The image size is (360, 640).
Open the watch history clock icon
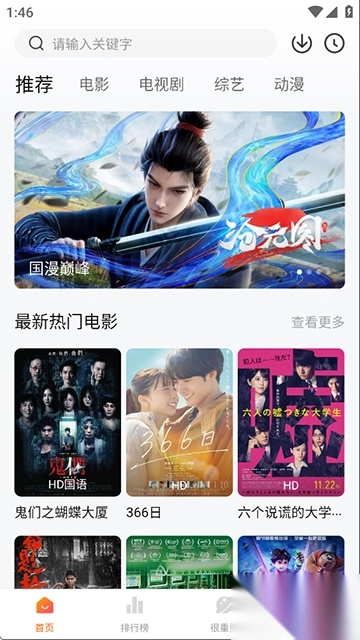pyautogui.click(x=334, y=43)
